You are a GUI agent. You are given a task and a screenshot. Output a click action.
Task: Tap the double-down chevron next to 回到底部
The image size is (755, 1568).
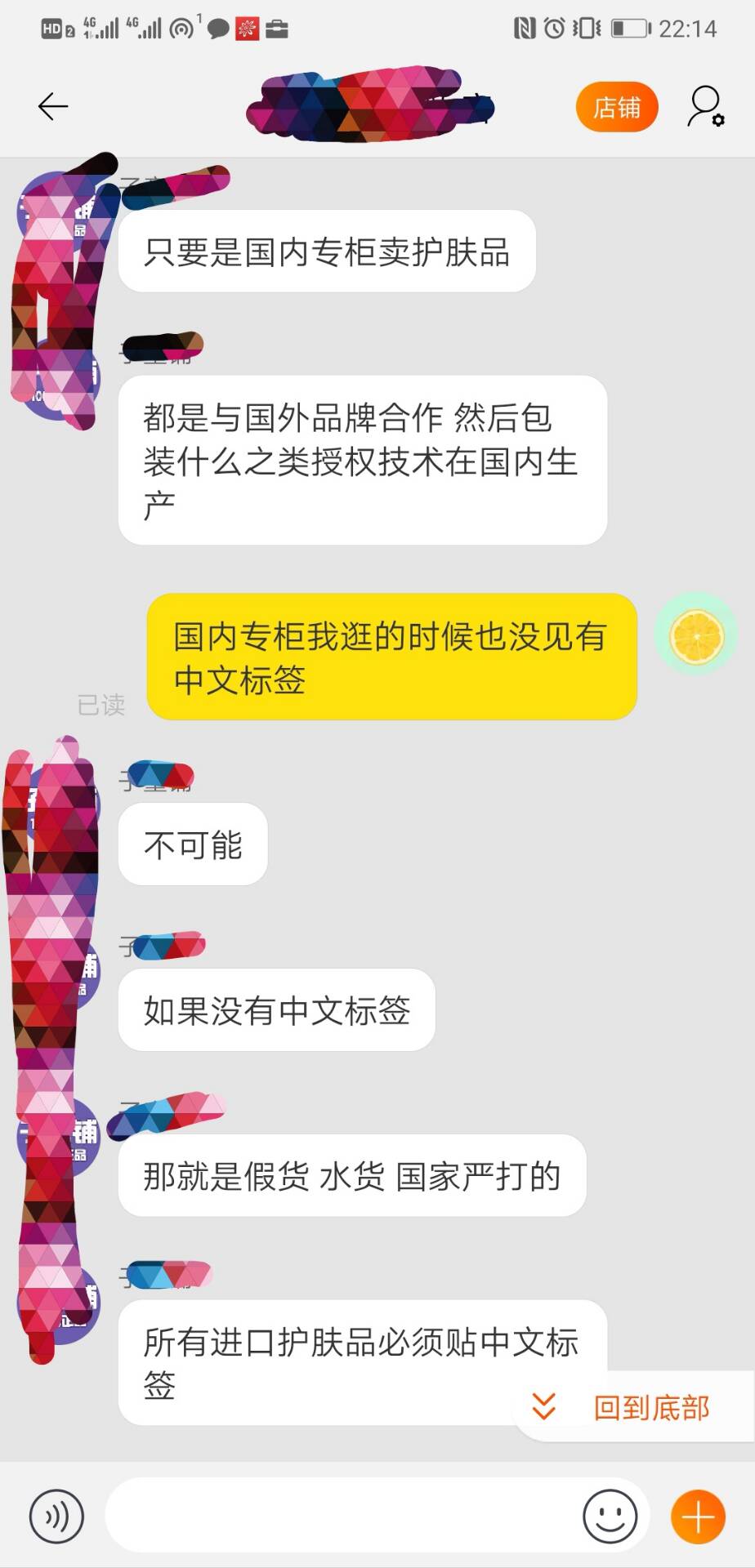(543, 1405)
